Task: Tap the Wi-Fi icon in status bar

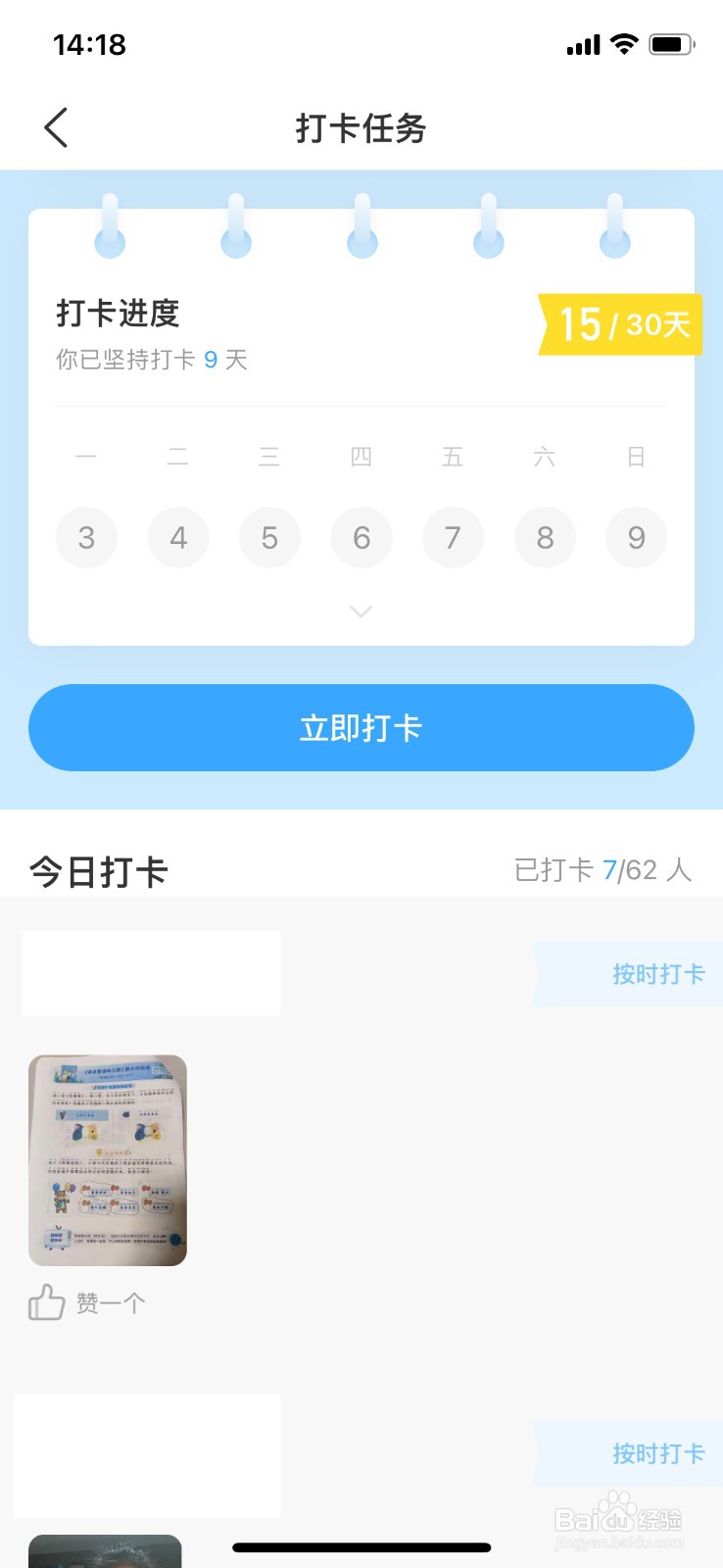Action: pyautogui.click(x=623, y=44)
